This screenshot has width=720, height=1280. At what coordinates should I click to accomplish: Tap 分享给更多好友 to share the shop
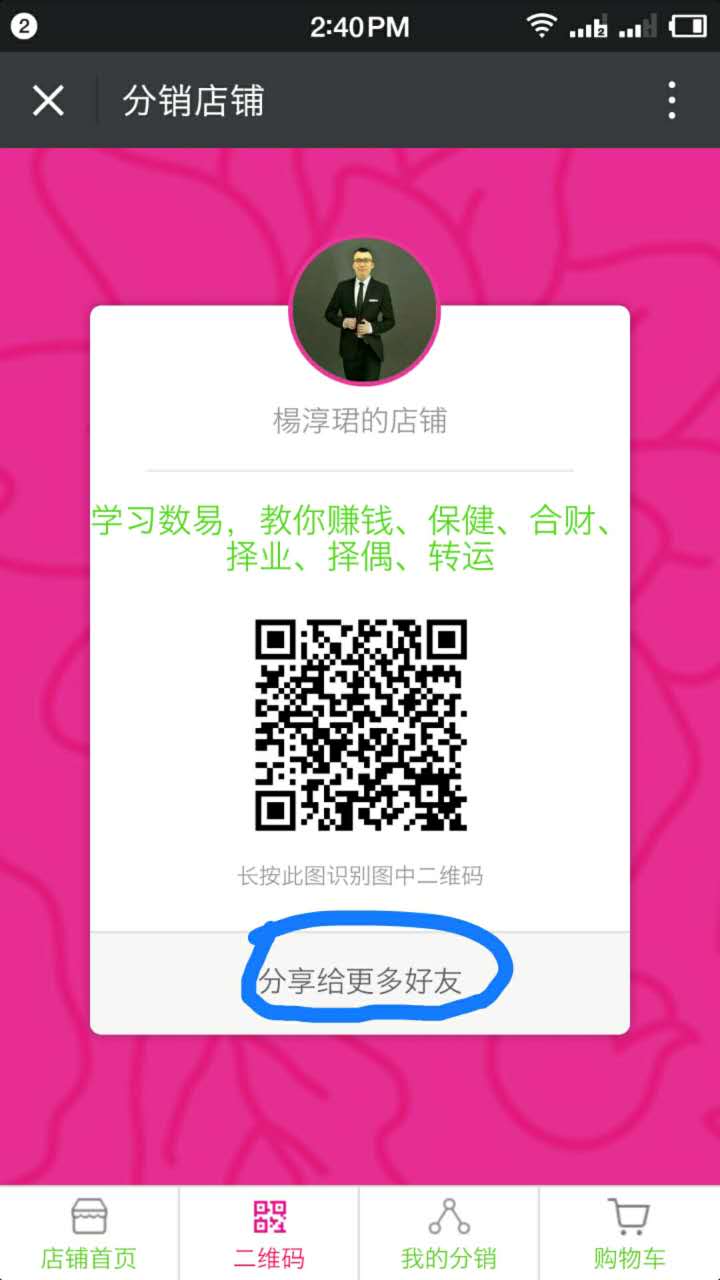(x=360, y=981)
